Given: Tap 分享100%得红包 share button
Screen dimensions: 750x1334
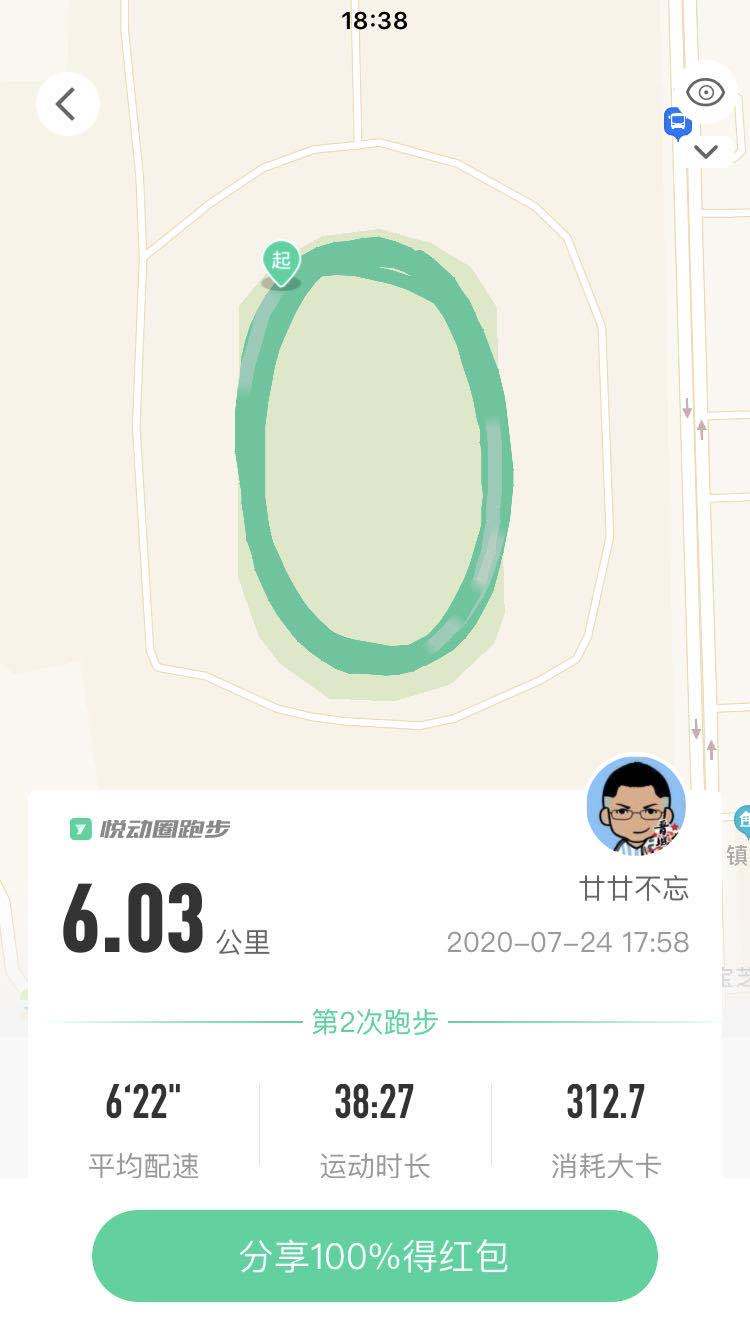Looking at the screenshot, I should [x=375, y=1256].
